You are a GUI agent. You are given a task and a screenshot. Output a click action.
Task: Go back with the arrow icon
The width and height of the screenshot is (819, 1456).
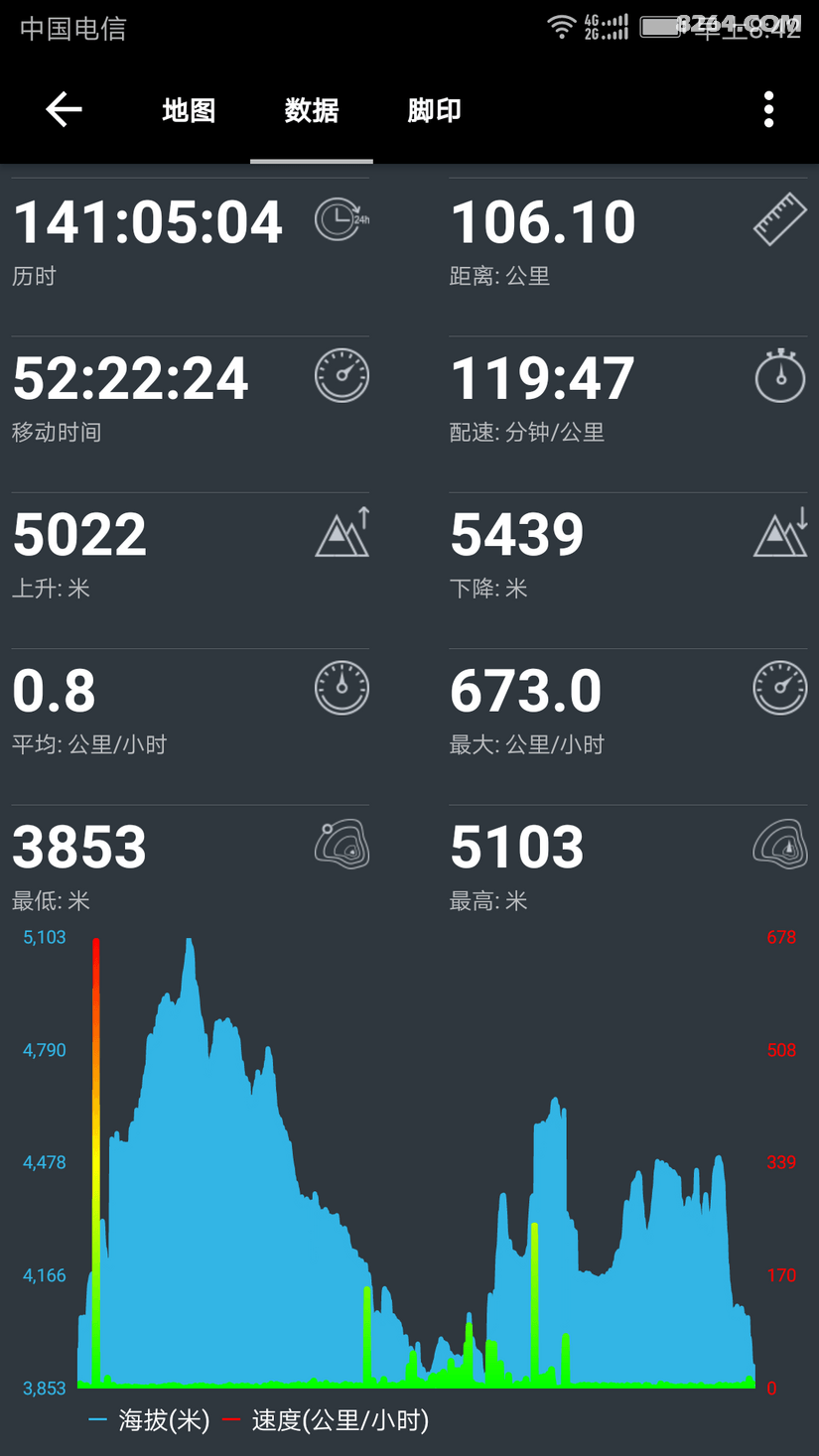pos(64,109)
